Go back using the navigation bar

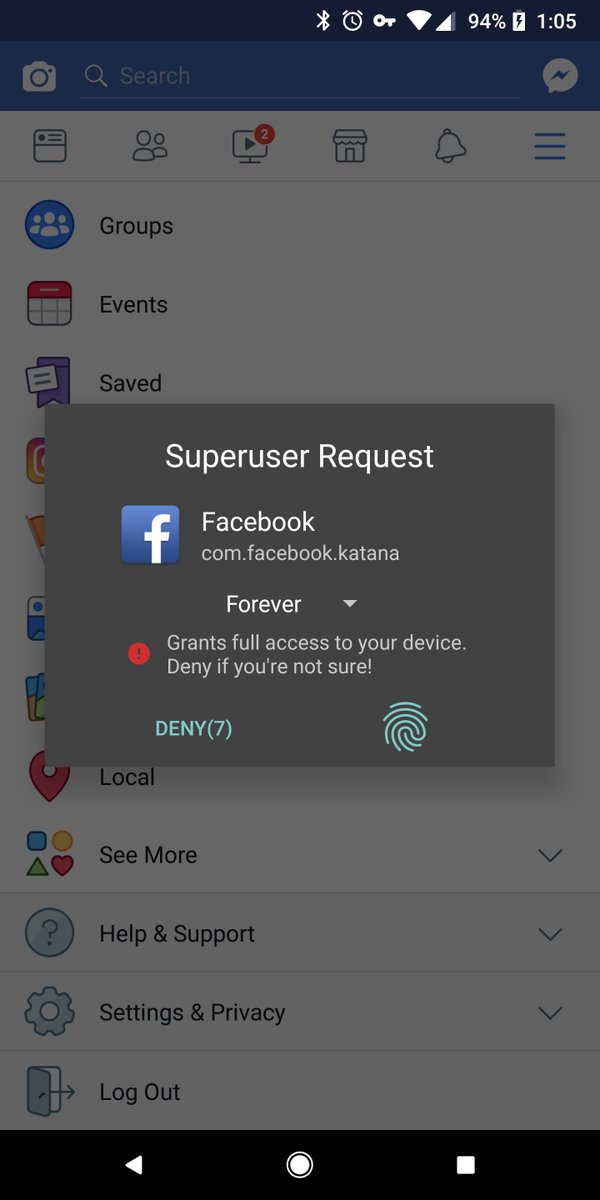coord(134,1165)
